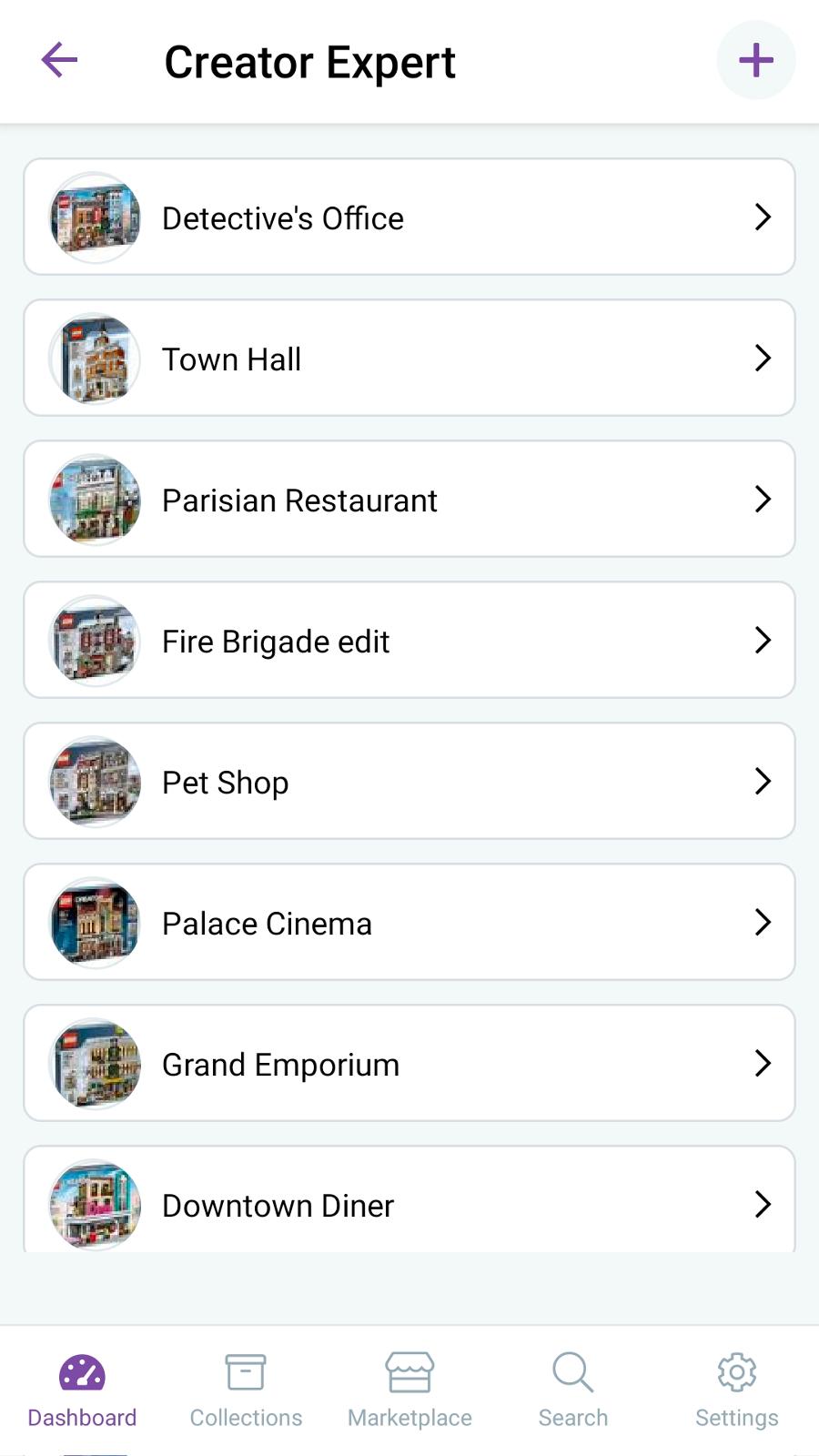Image resolution: width=819 pixels, height=1456 pixels.
Task: Select Fire Brigade edit row
Action: click(x=409, y=640)
